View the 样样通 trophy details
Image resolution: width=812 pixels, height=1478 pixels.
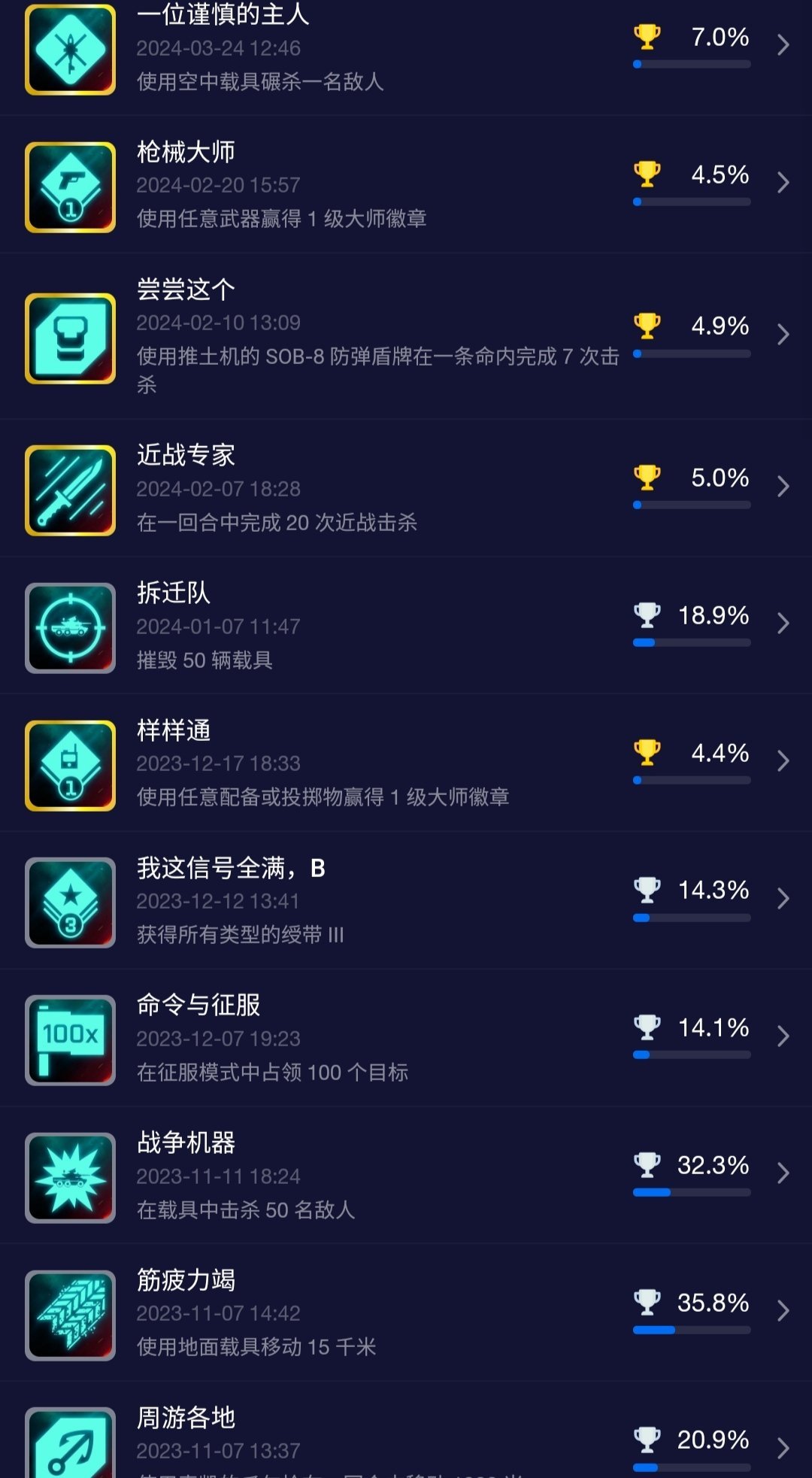406,763
